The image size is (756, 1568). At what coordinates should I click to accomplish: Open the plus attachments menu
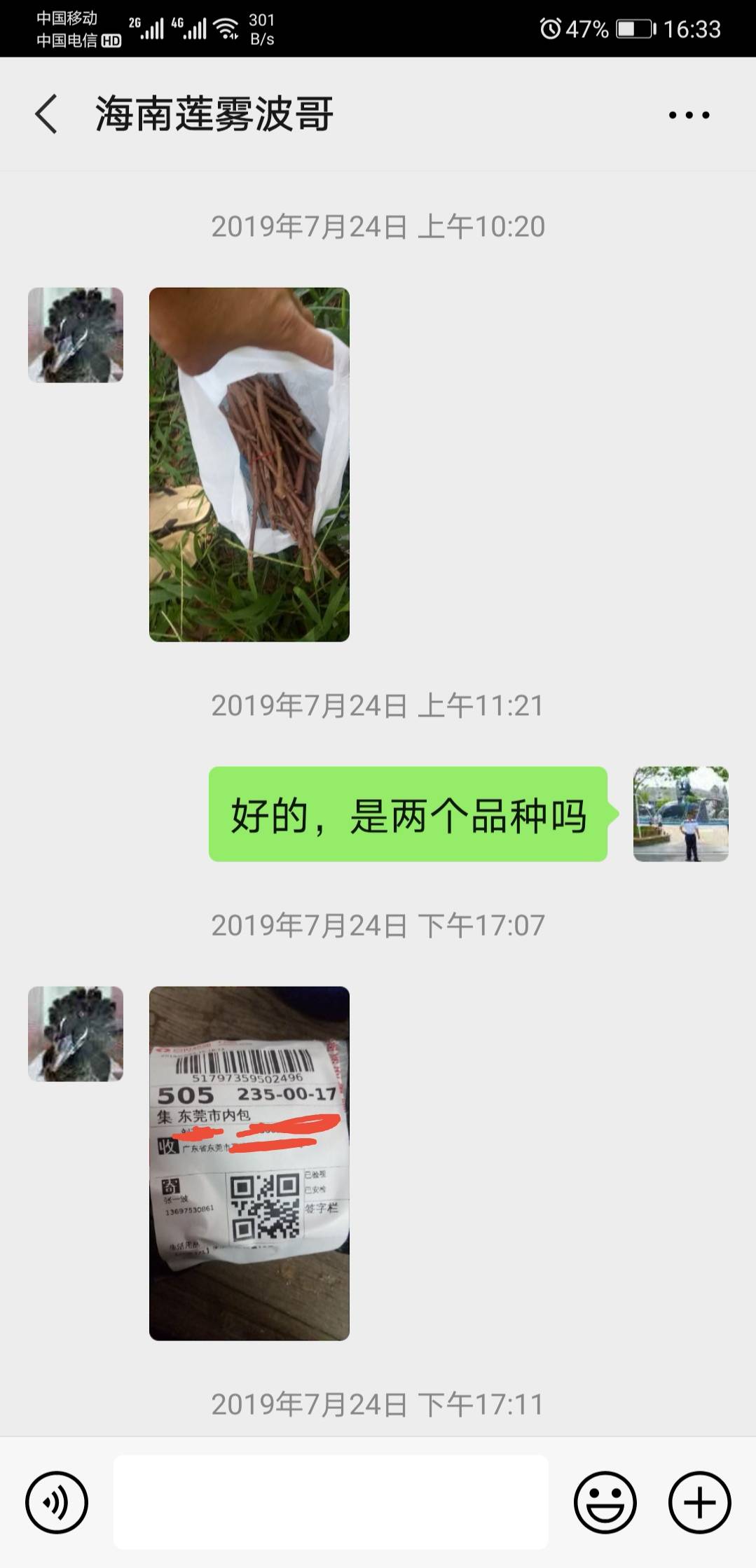point(700,1502)
